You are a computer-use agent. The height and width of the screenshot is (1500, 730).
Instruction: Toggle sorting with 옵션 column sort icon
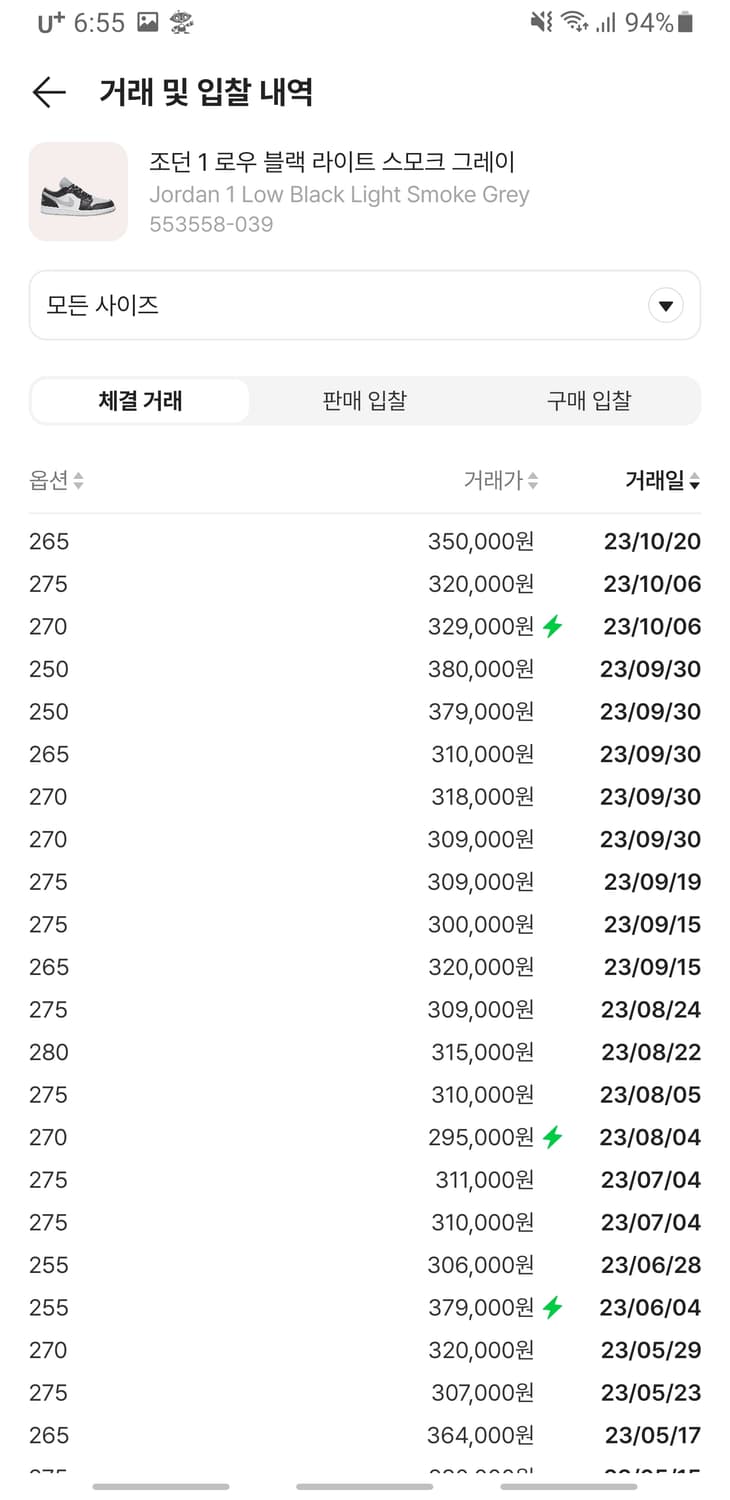point(79,481)
